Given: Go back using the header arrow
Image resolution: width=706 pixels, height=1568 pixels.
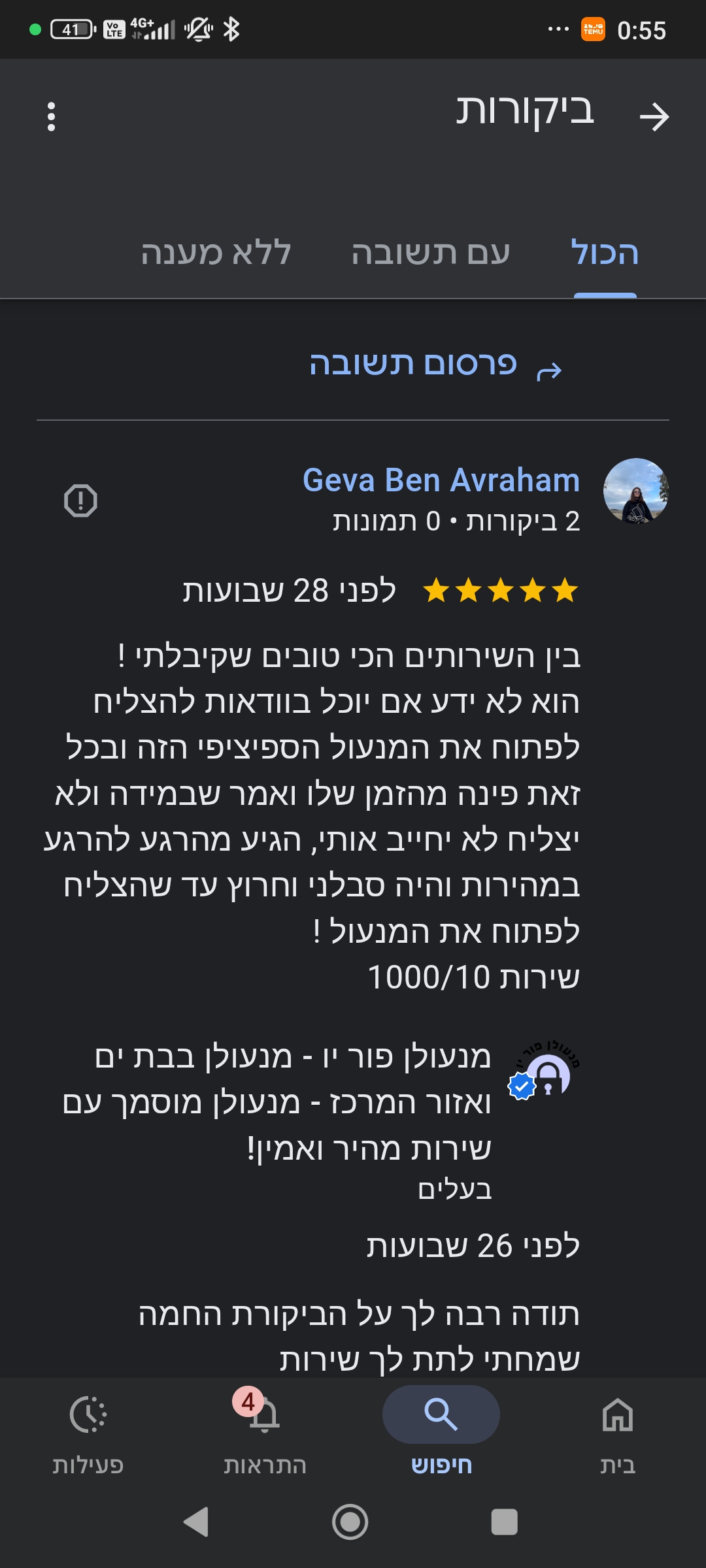Looking at the screenshot, I should pos(654,117).
